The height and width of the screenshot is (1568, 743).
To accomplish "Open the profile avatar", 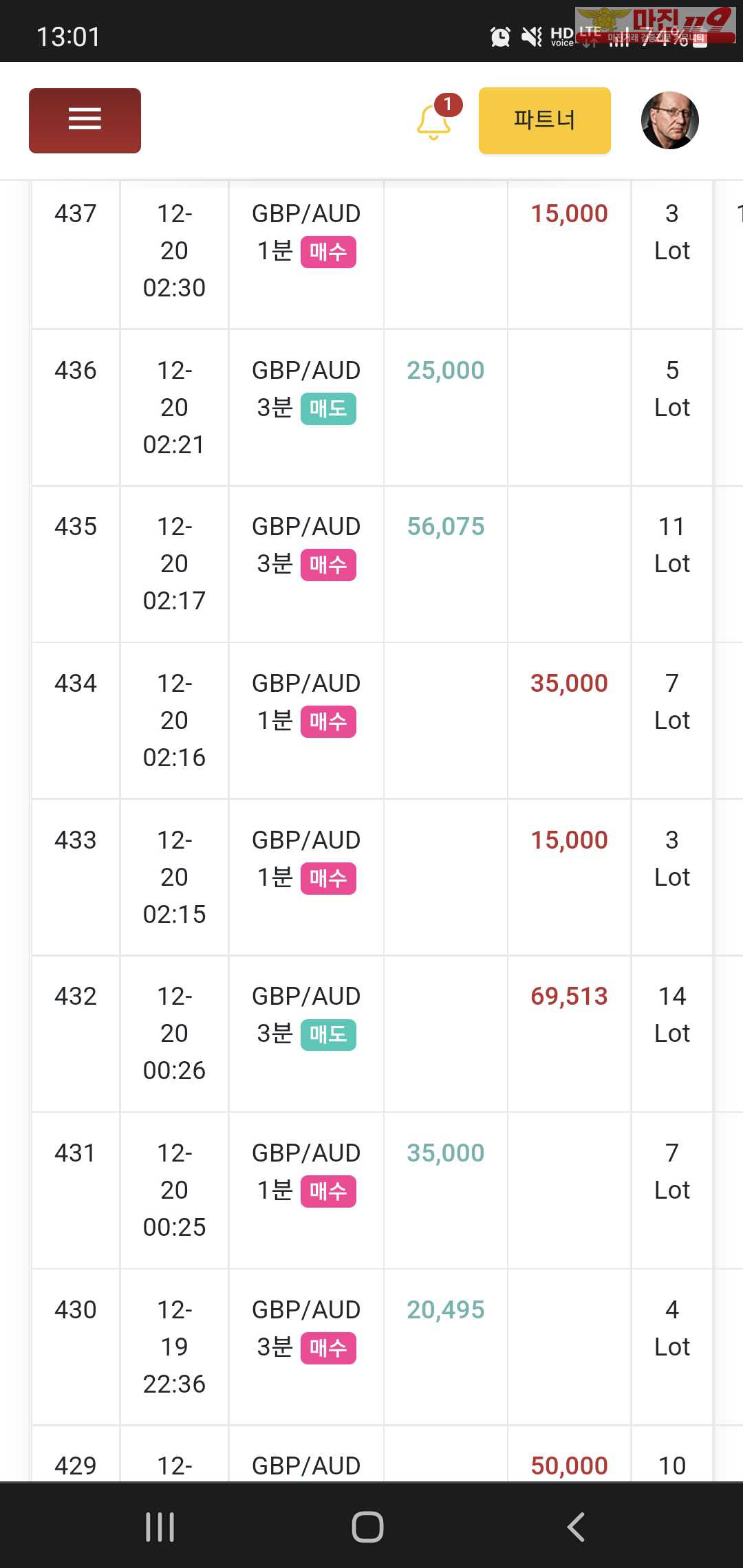I will coord(669,120).
